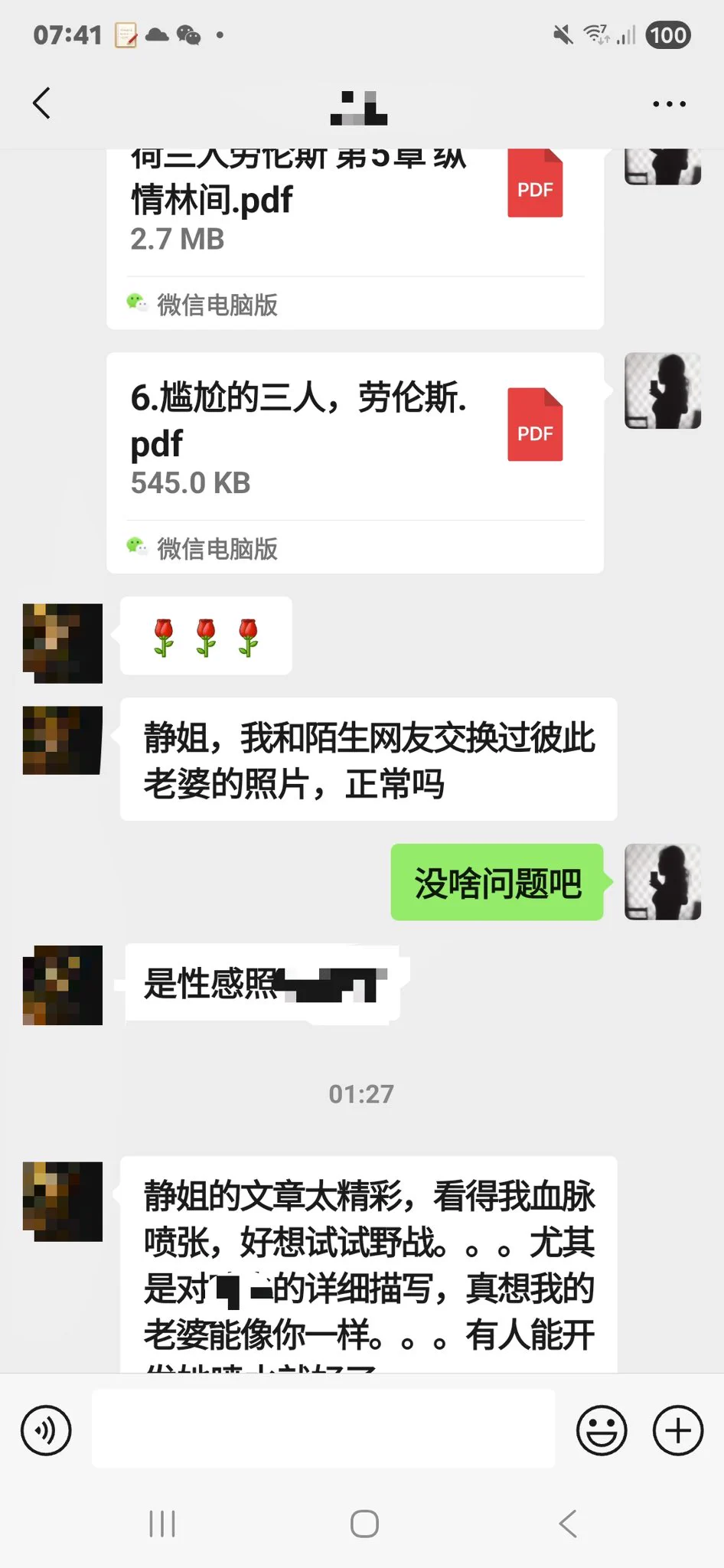View the sender's avatar beside 没啥问题吧

[663, 882]
